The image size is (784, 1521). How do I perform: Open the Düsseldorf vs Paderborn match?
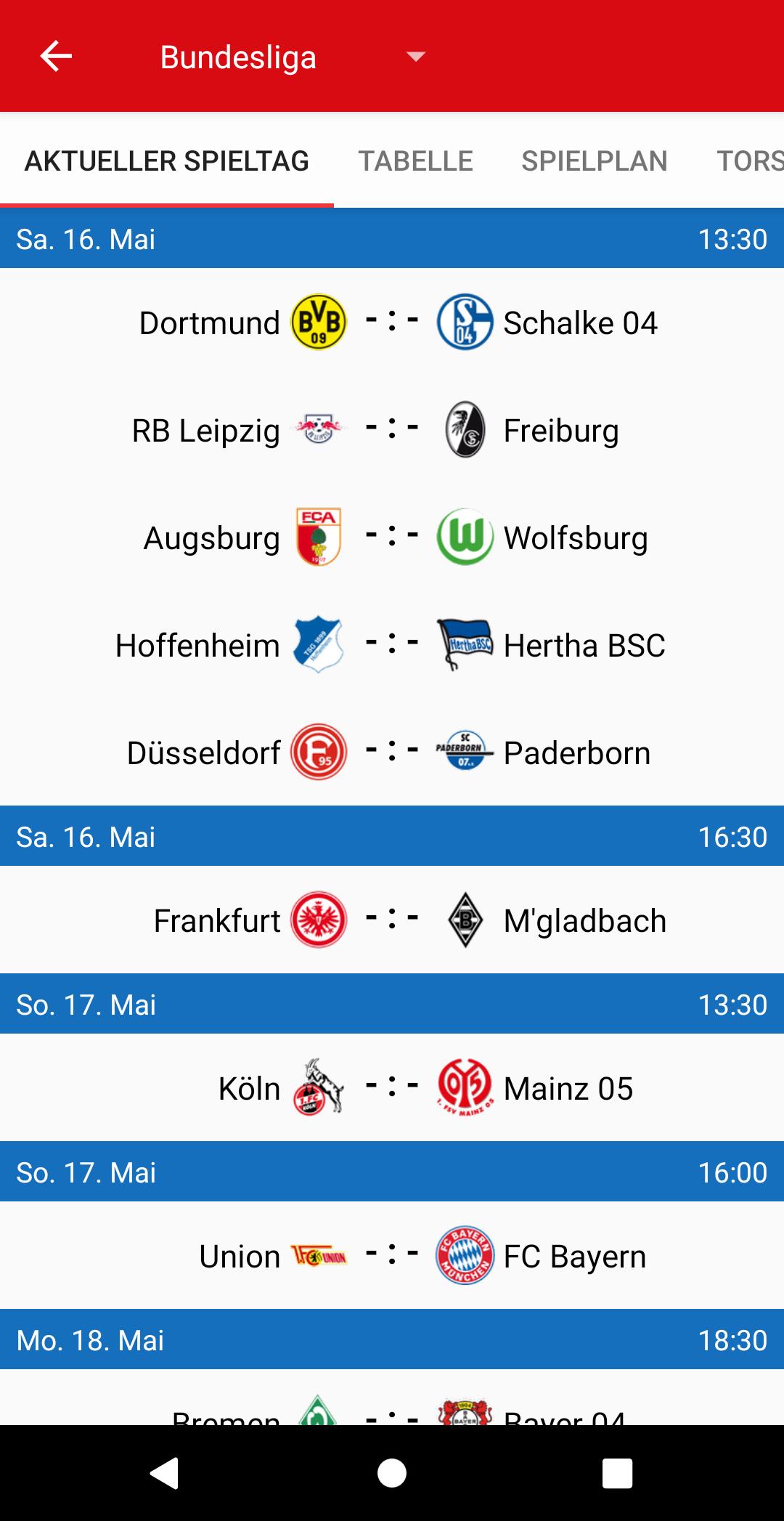(x=392, y=752)
